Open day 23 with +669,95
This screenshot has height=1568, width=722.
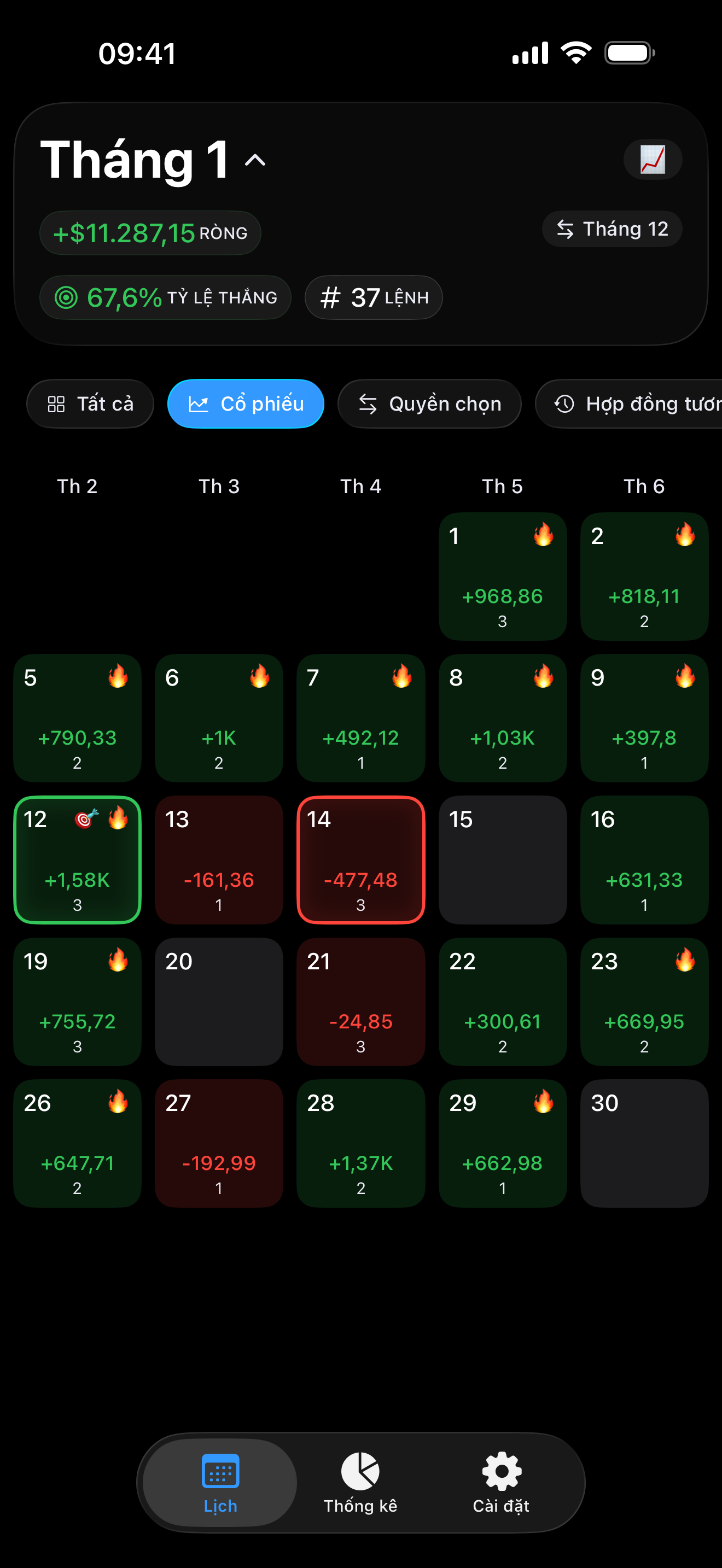(x=644, y=1002)
